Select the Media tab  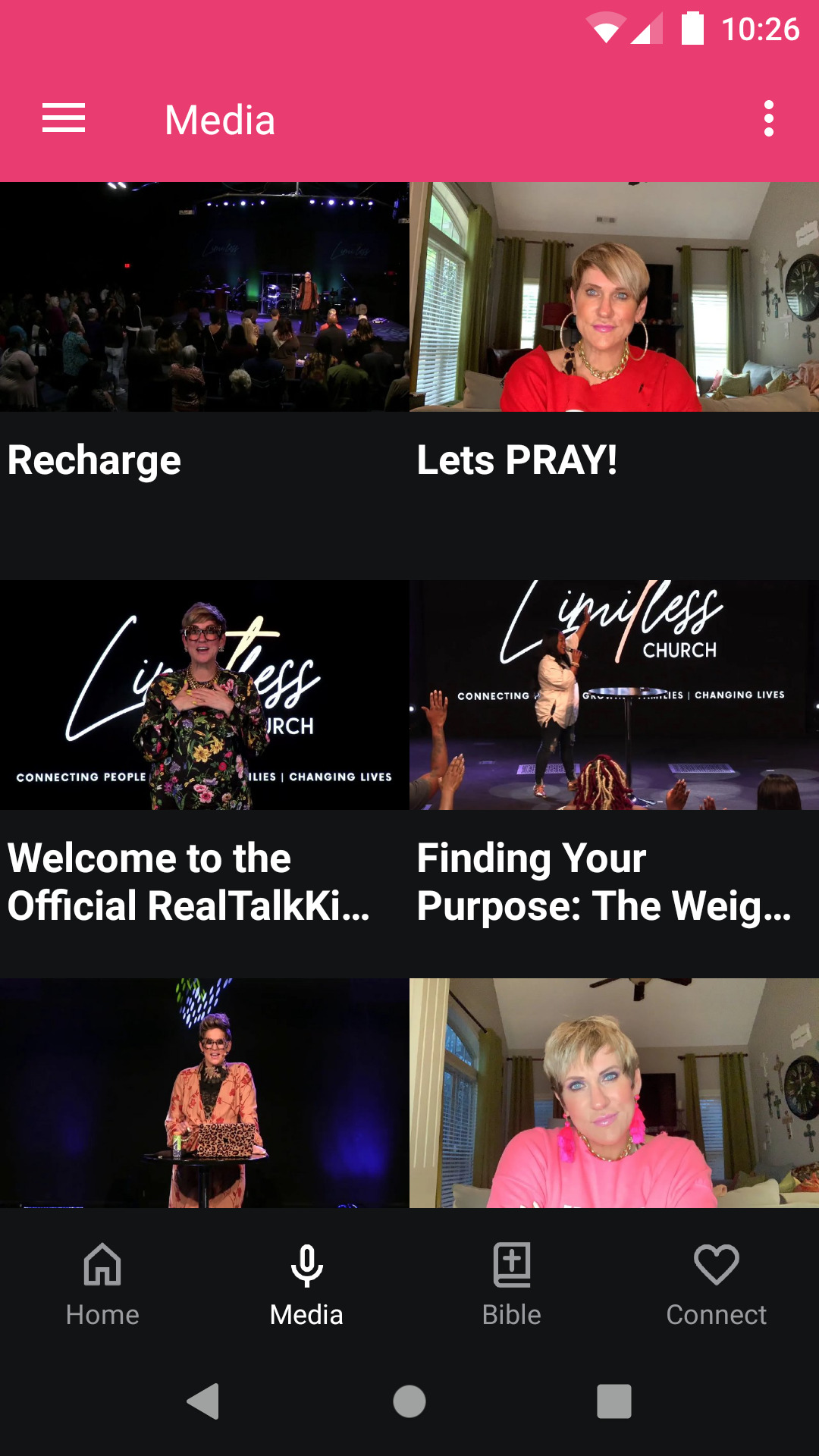(x=307, y=1285)
